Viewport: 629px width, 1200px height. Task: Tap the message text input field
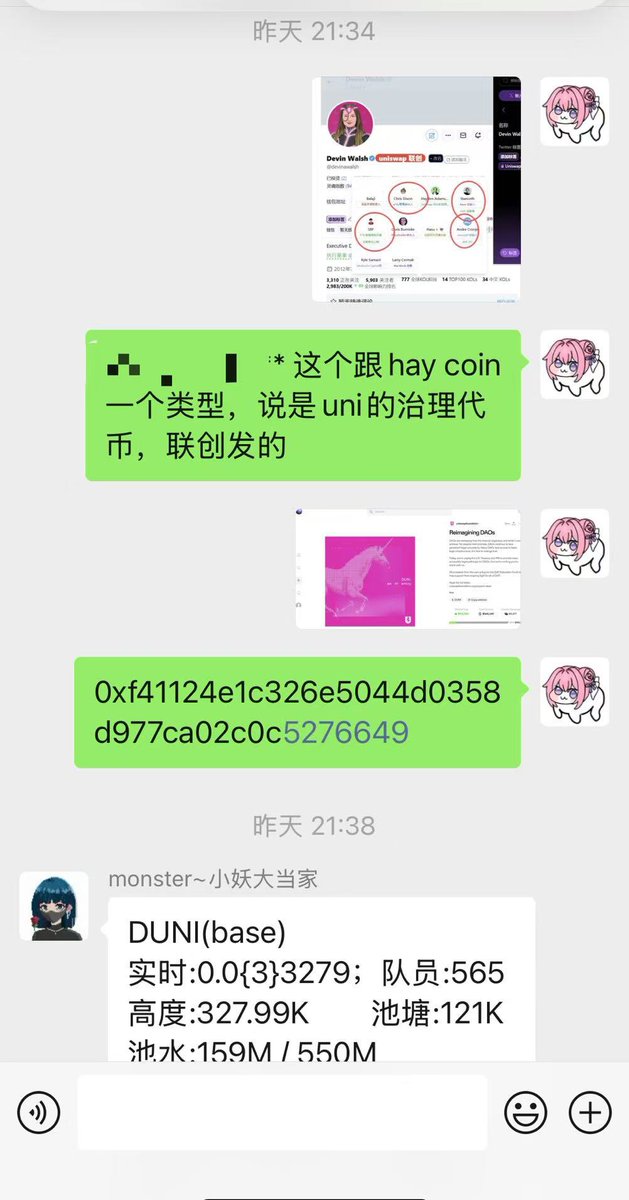[x=282, y=1112]
